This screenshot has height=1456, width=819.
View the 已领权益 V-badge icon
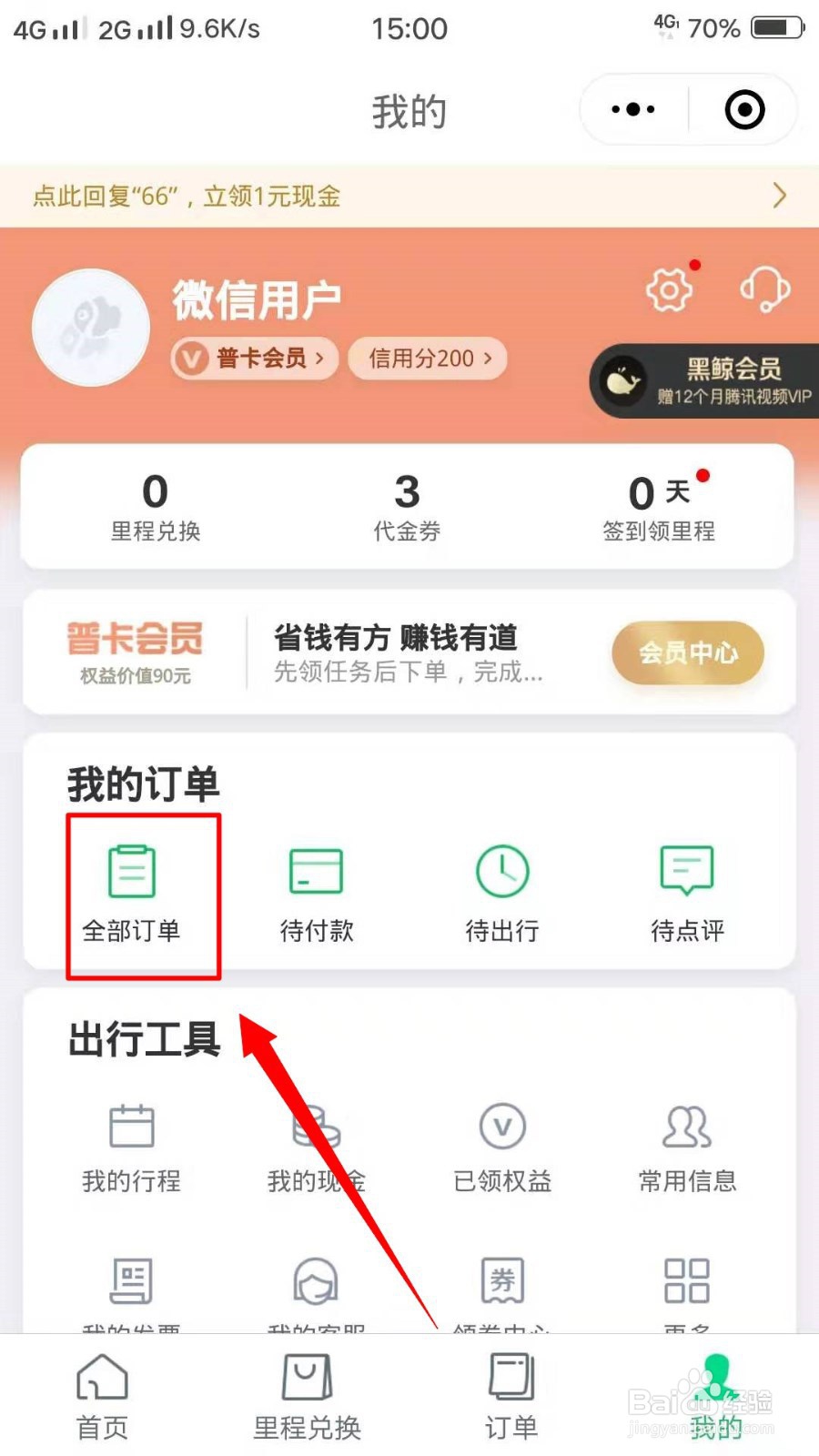tap(502, 1126)
